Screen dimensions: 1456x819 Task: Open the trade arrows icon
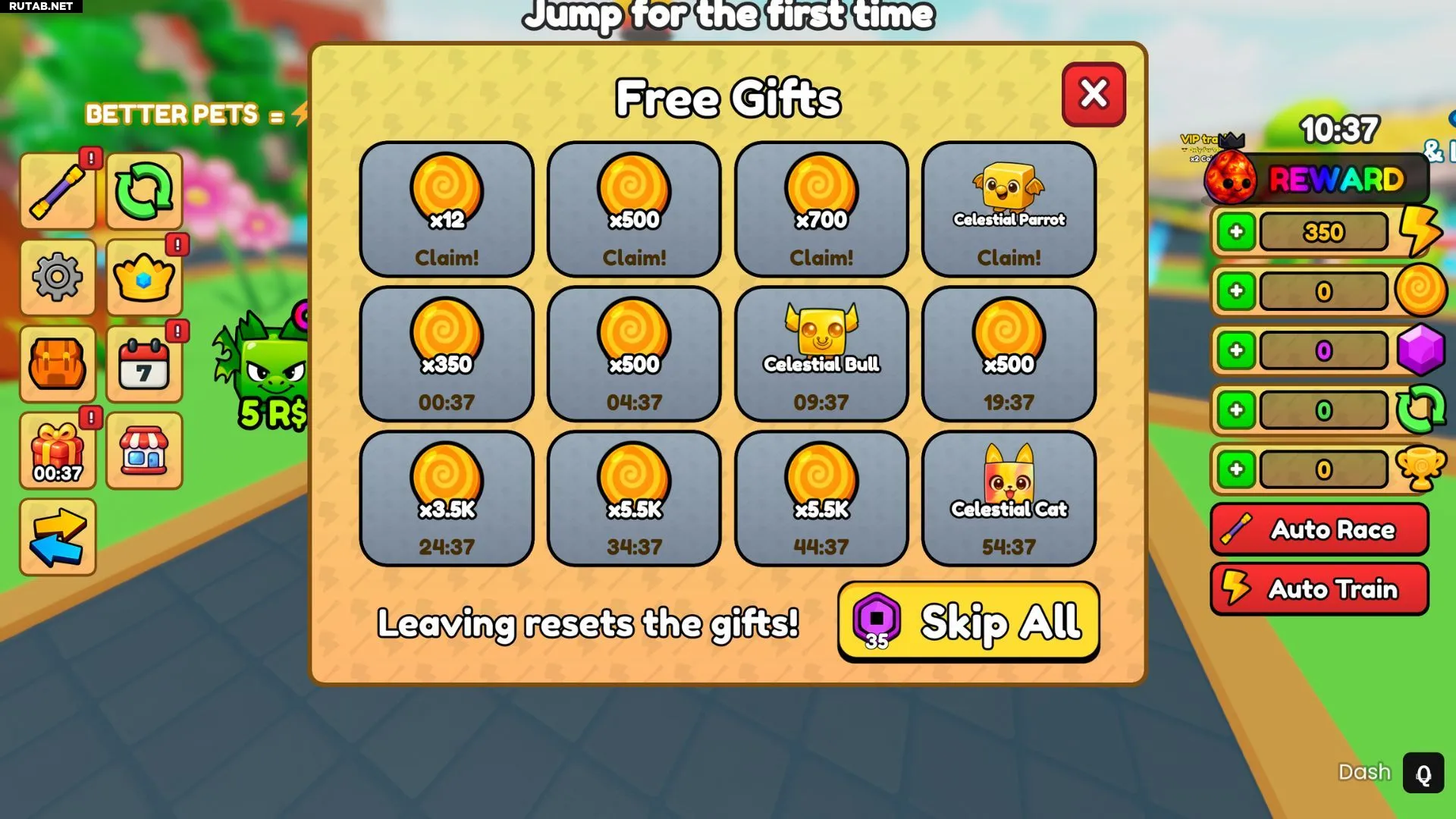pos(58,537)
